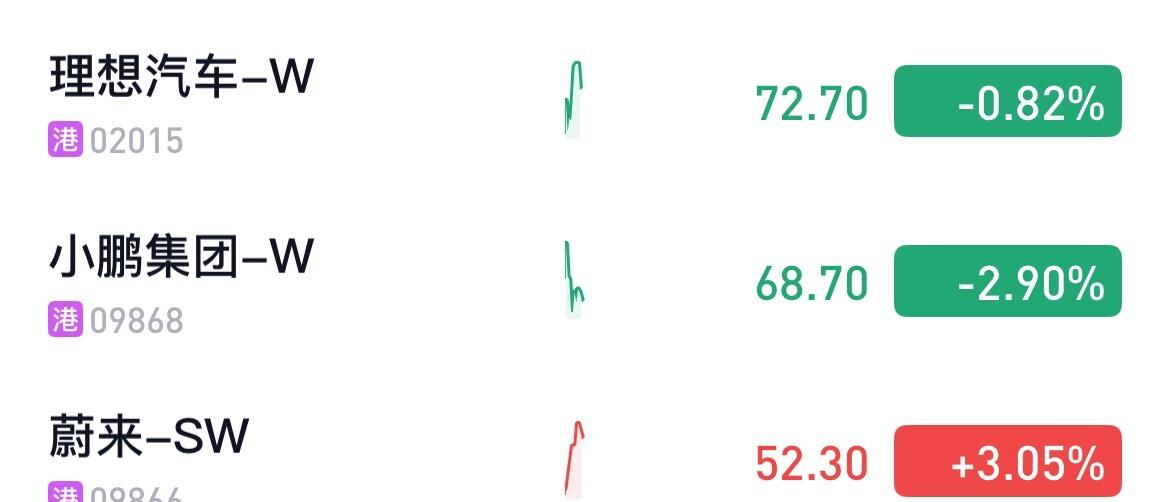This screenshot has height=502, width=1158.
Task: Tap the +3.05% change badge
Action: click(x=1007, y=462)
